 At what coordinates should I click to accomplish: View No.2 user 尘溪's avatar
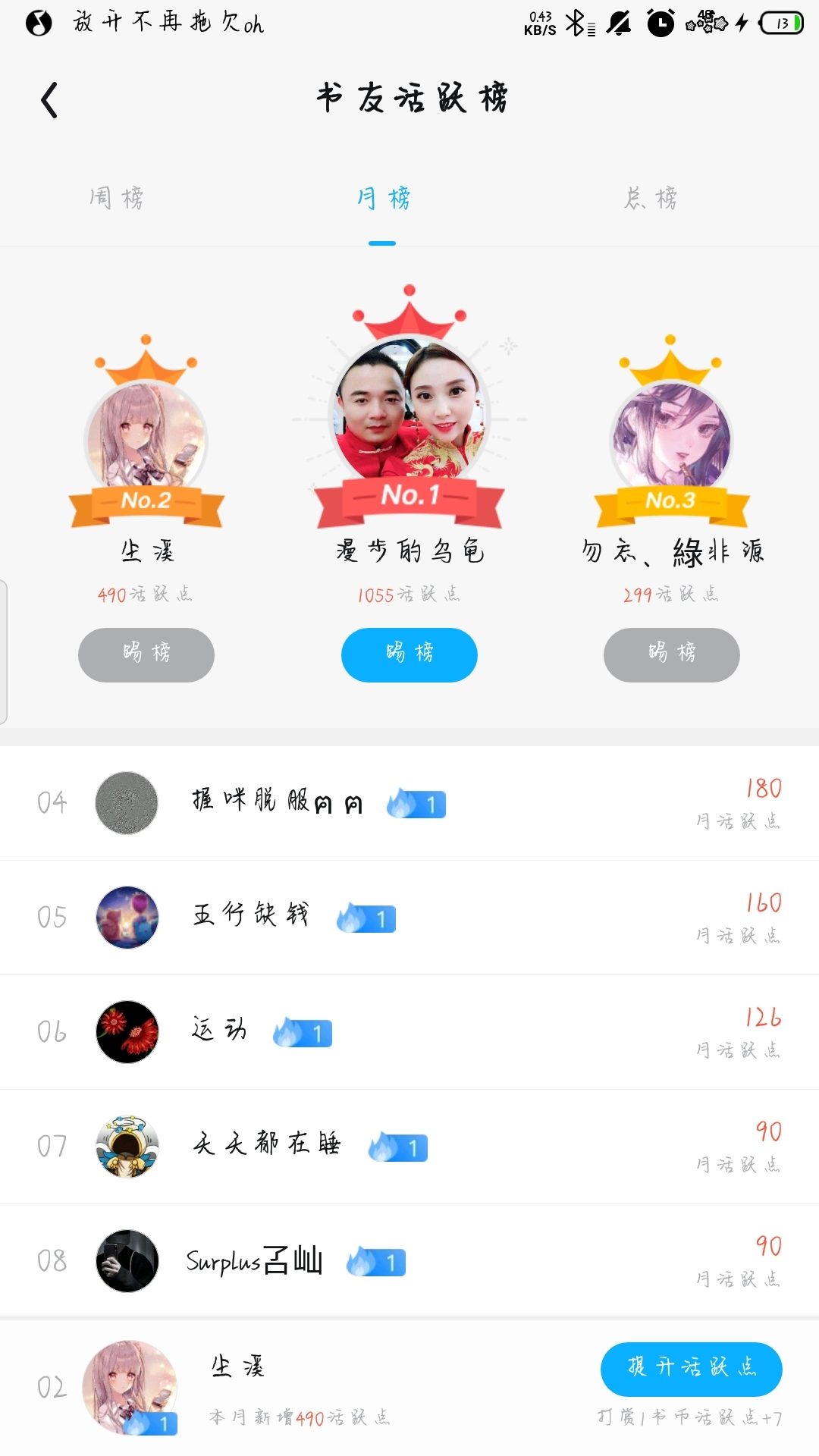point(146,440)
